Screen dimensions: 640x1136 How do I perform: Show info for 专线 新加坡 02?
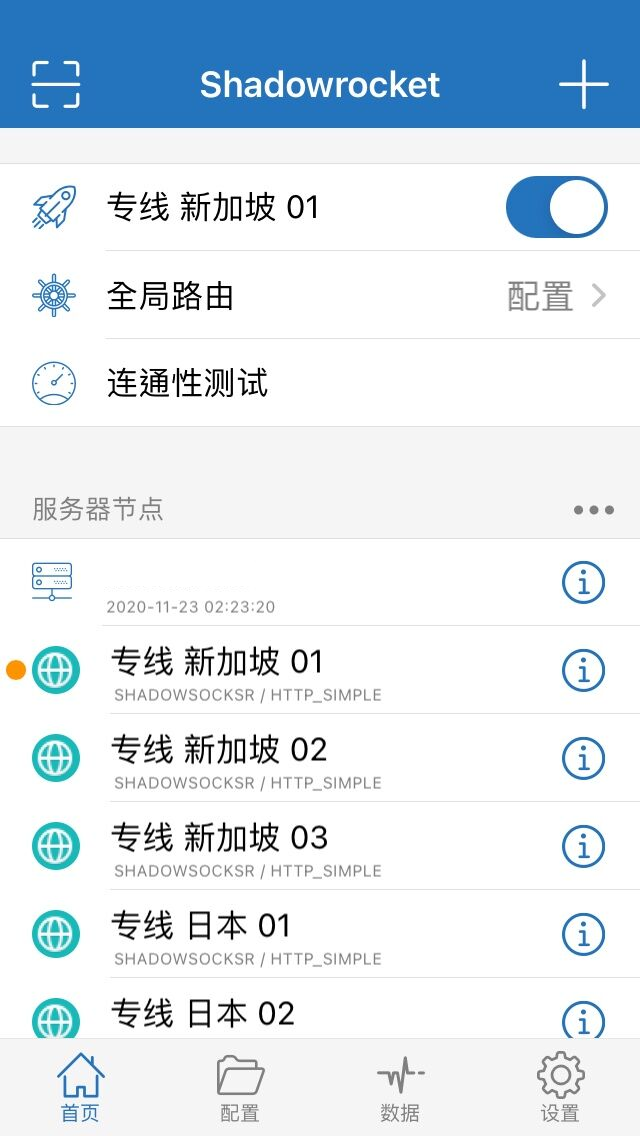[x=583, y=758]
